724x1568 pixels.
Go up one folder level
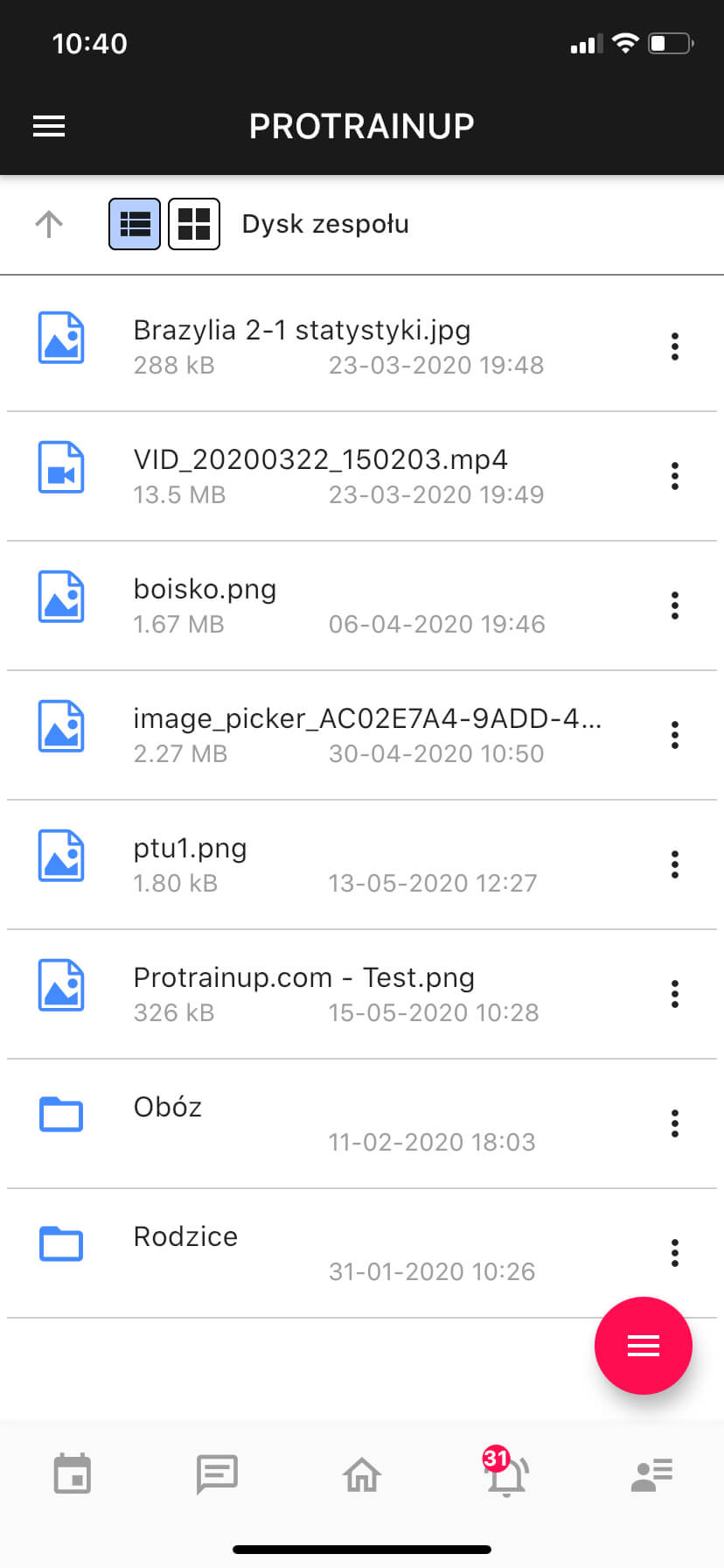pyautogui.click(x=49, y=224)
